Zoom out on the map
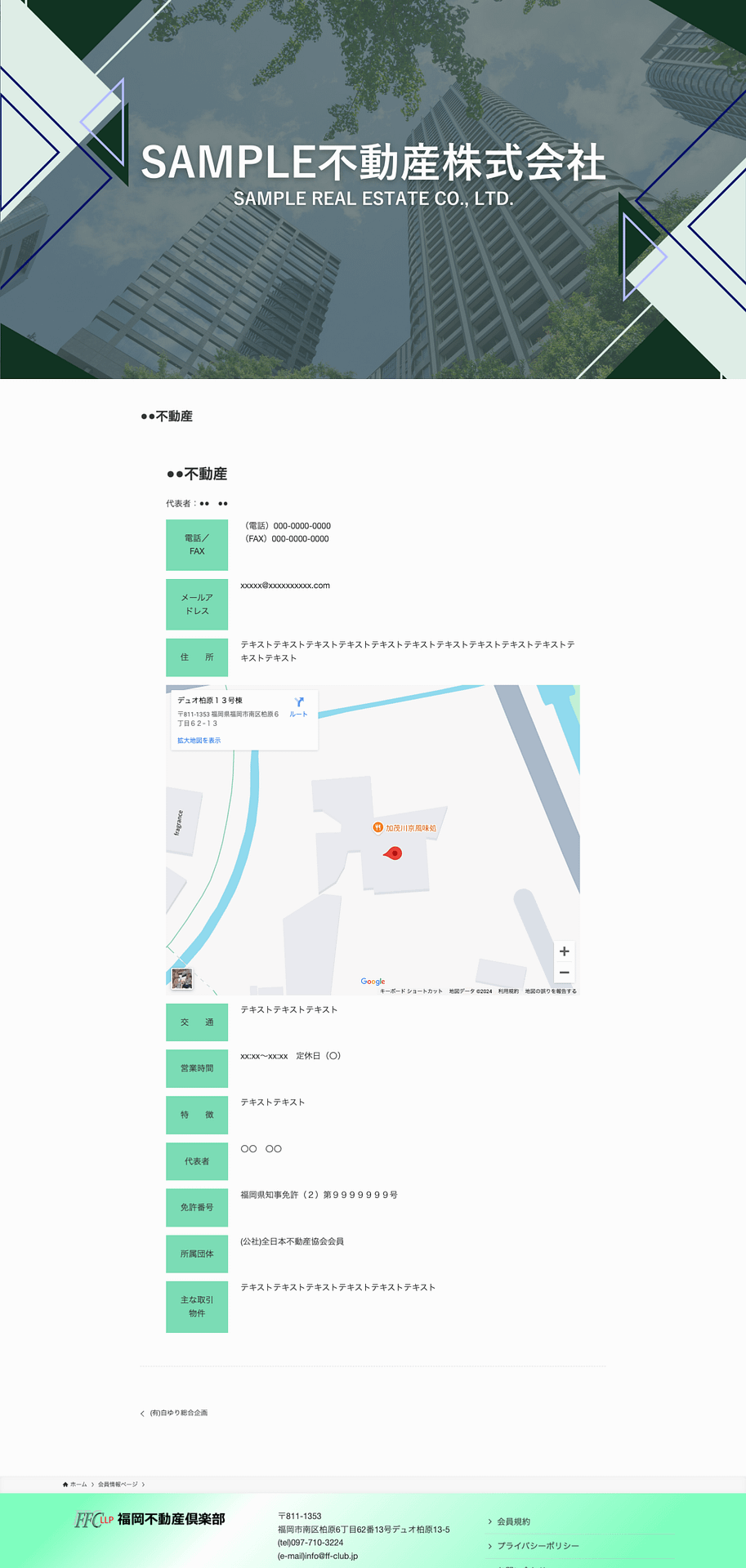The width and height of the screenshot is (746, 1568). [564, 973]
